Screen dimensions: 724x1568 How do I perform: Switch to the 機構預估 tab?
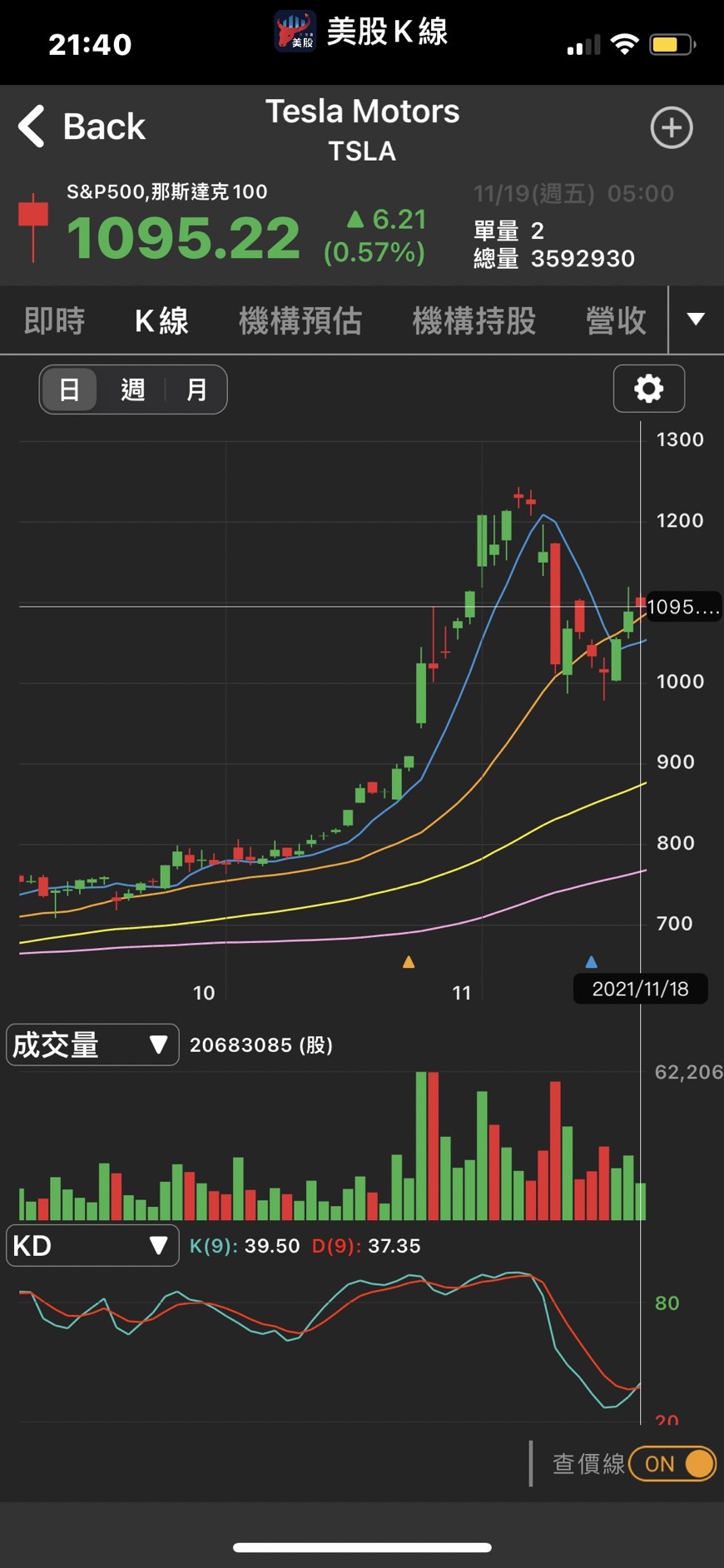[301, 320]
